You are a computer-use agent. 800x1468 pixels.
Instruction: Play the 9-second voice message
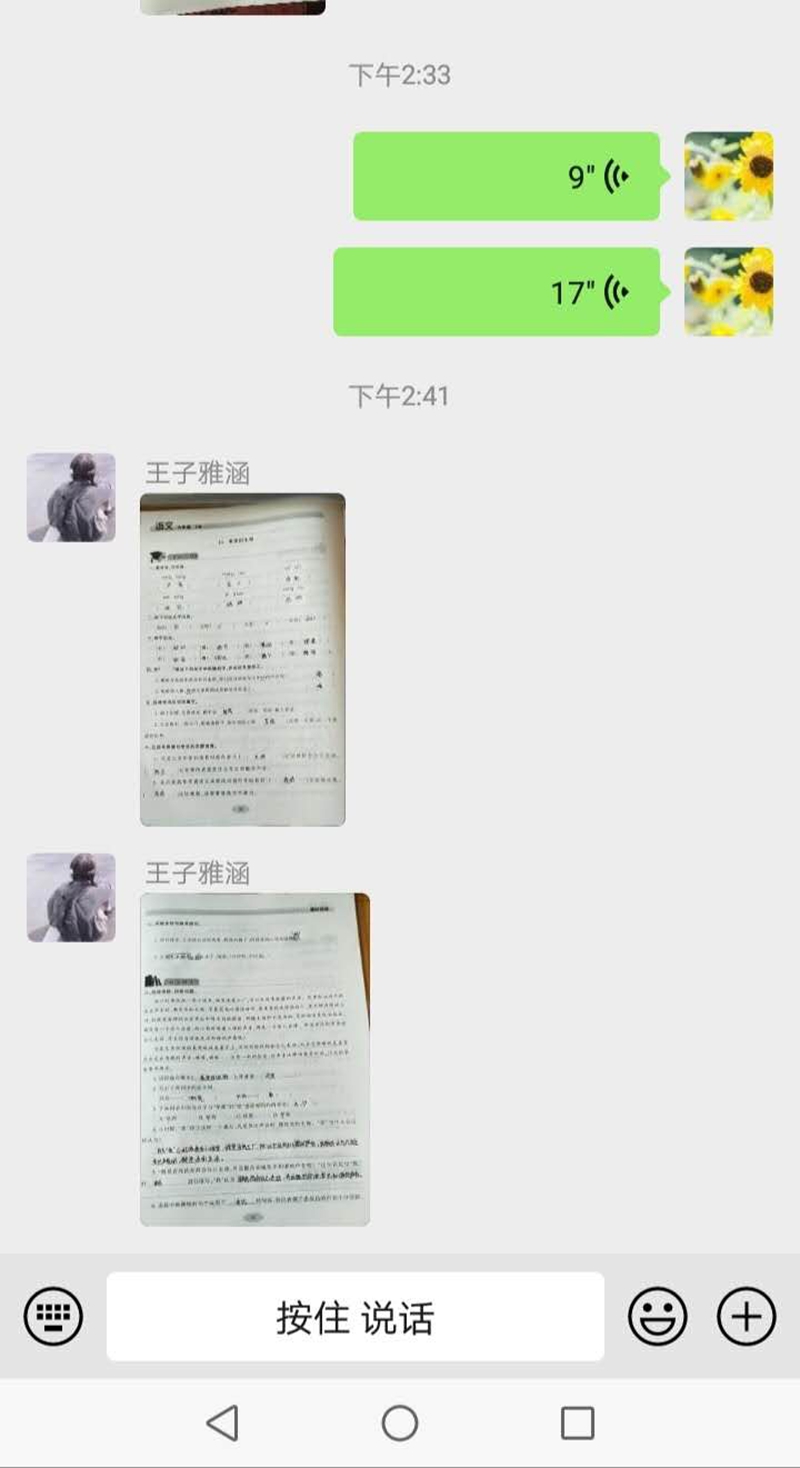coord(506,176)
